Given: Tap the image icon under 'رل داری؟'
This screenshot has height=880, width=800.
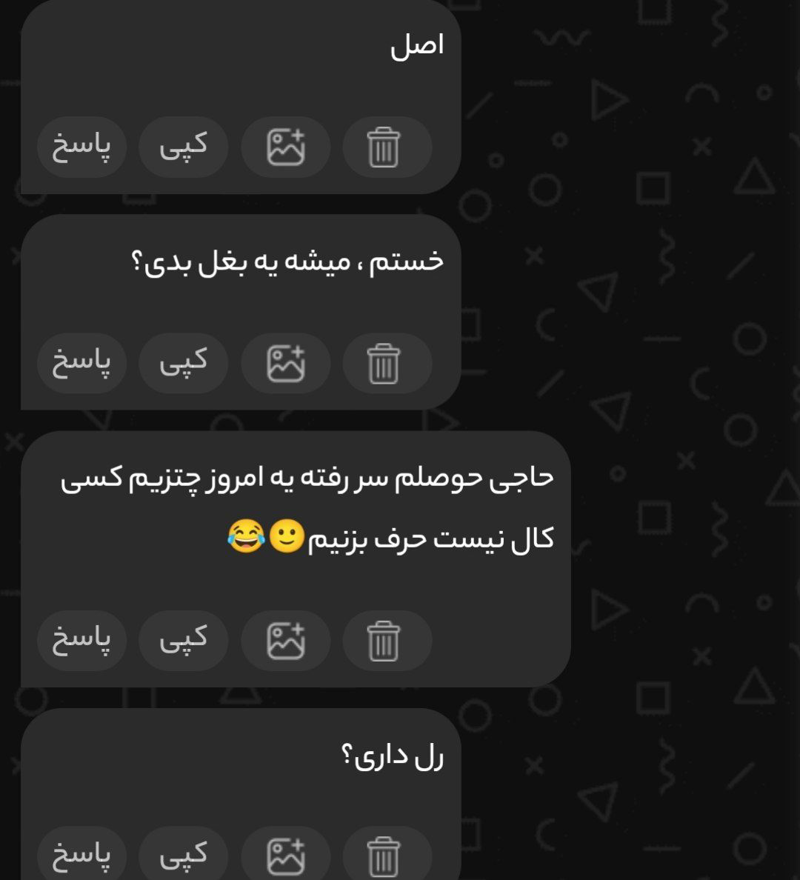Looking at the screenshot, I should [285, 856].
